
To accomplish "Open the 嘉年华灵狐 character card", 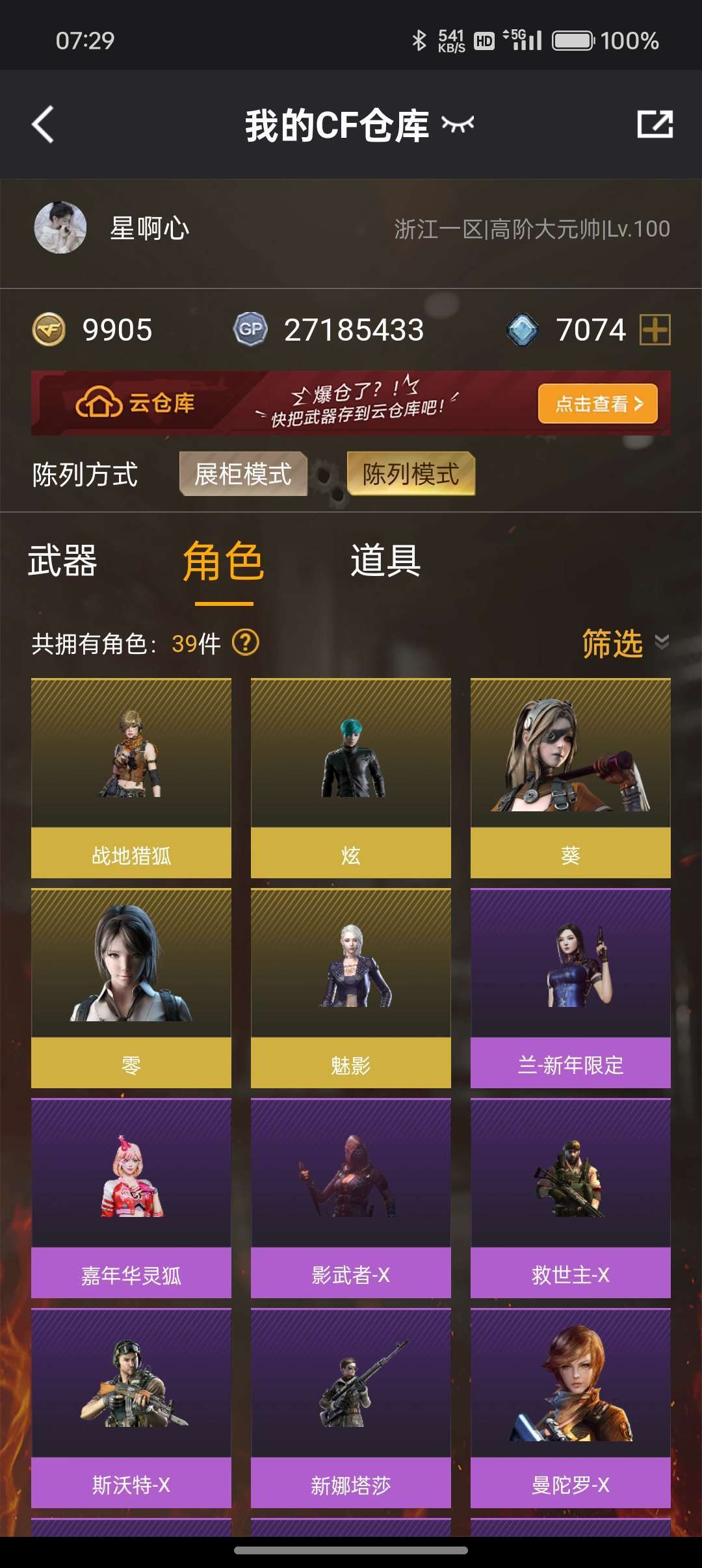I will (131, 1198).
